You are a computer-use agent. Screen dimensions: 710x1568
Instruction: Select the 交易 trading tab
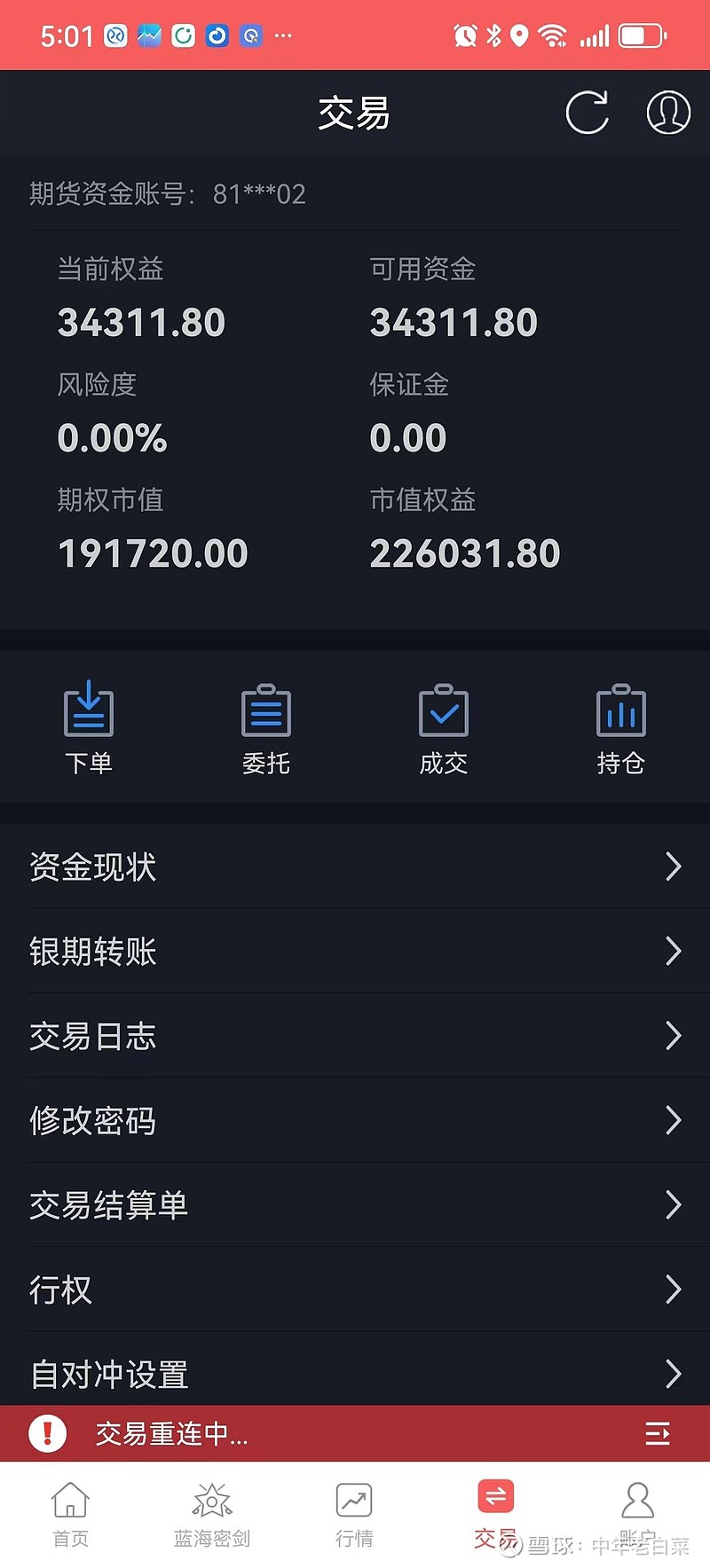496,1514
